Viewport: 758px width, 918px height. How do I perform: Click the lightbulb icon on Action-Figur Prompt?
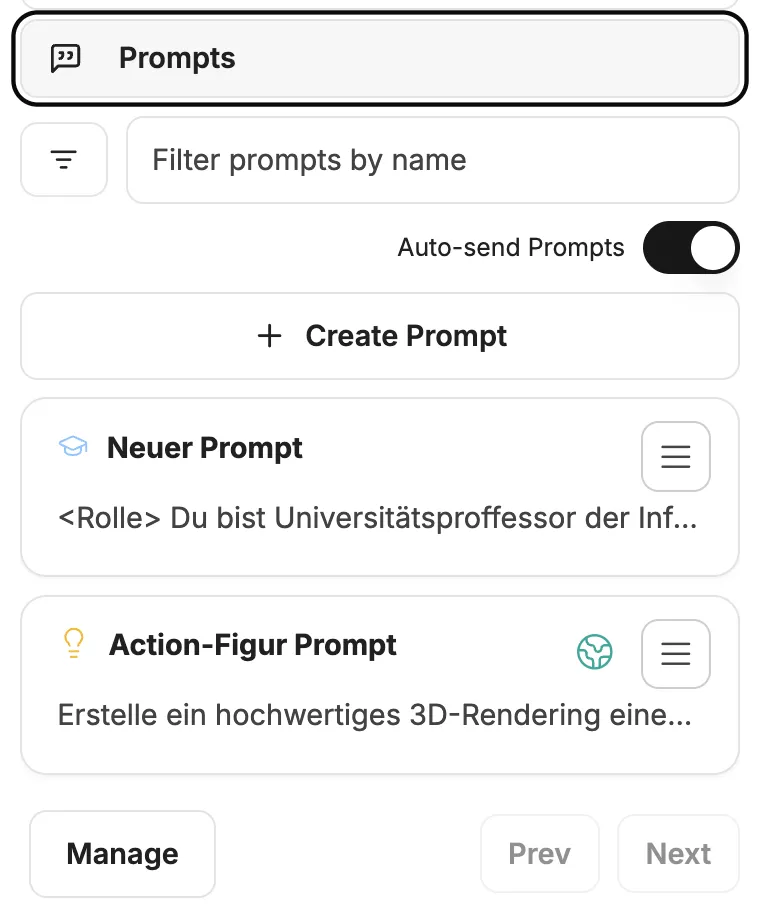coord(72,644)
